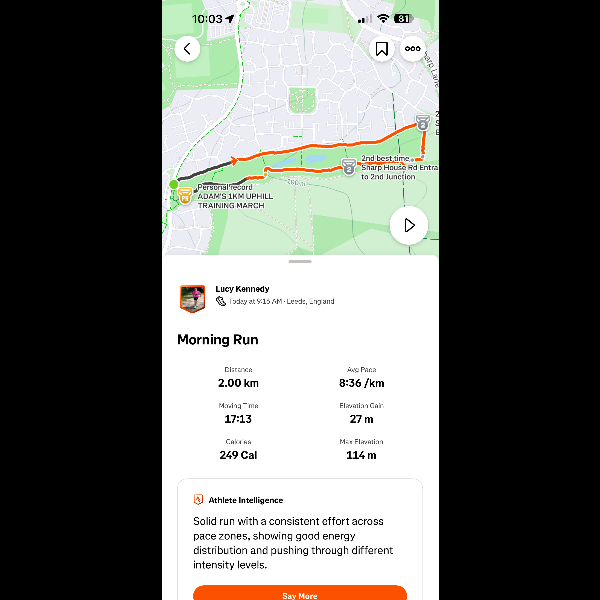Screen dimensions: 600x600
Task: Play the route flyover animation
Action: click(409, 225)
